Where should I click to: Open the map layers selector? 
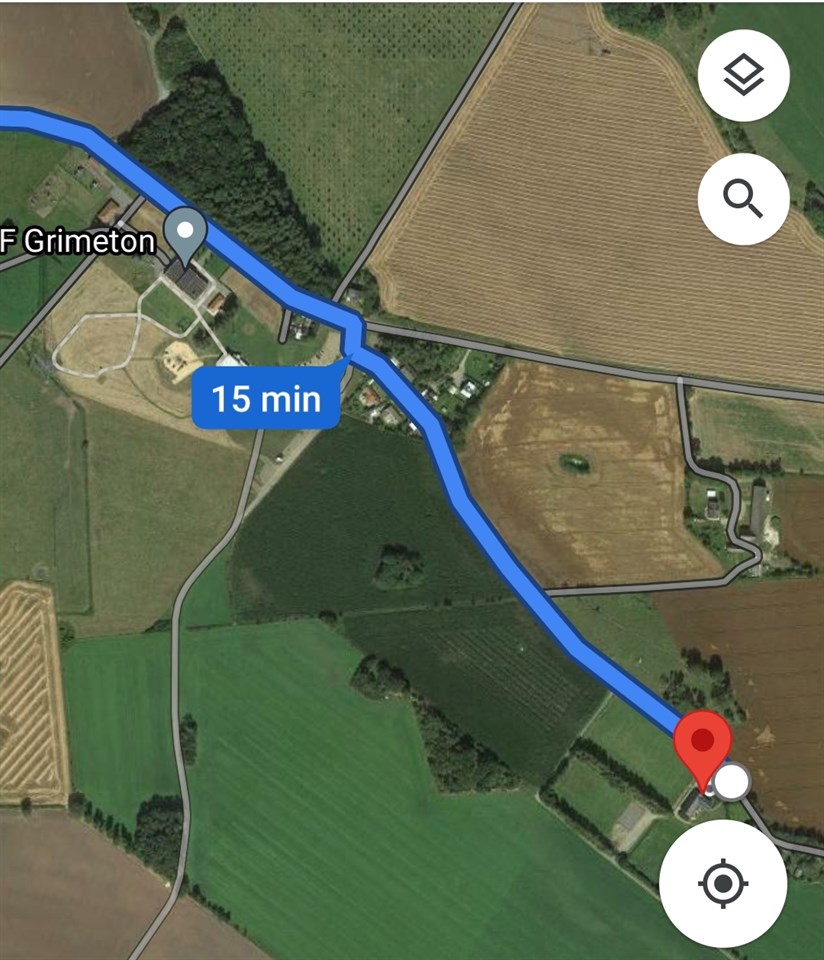(743, 76)
